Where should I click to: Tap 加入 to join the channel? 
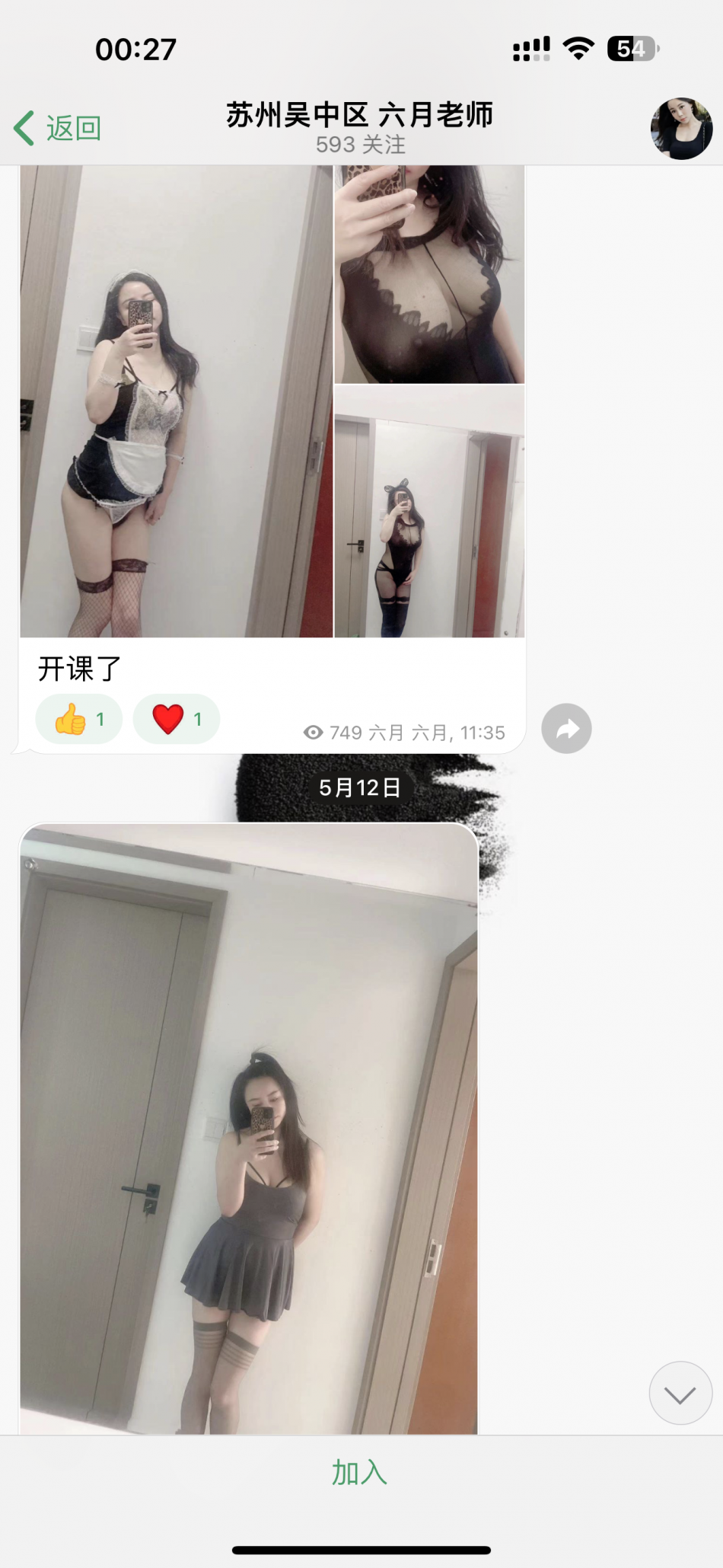pos(360,1473)
